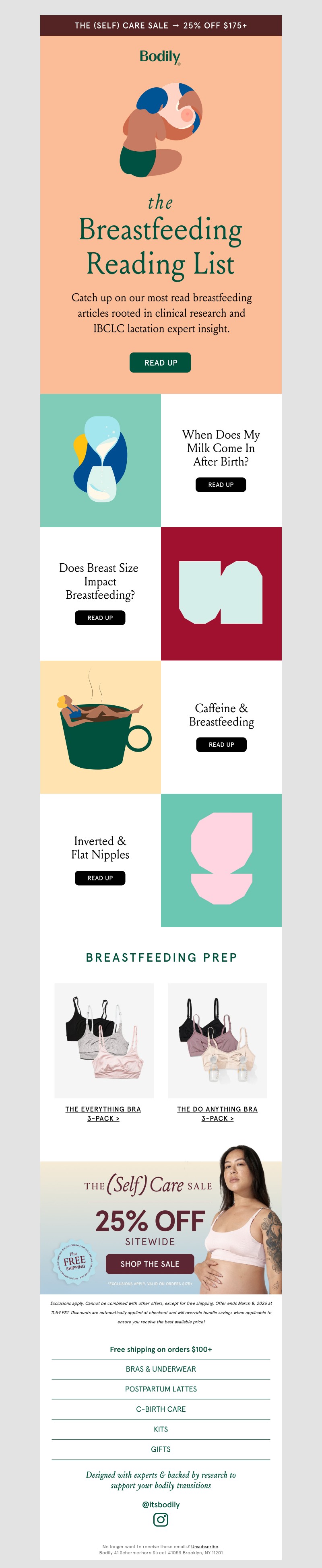Open the Gifts category
This screenshot has height=1568, width=322.
pos(161,1449)
